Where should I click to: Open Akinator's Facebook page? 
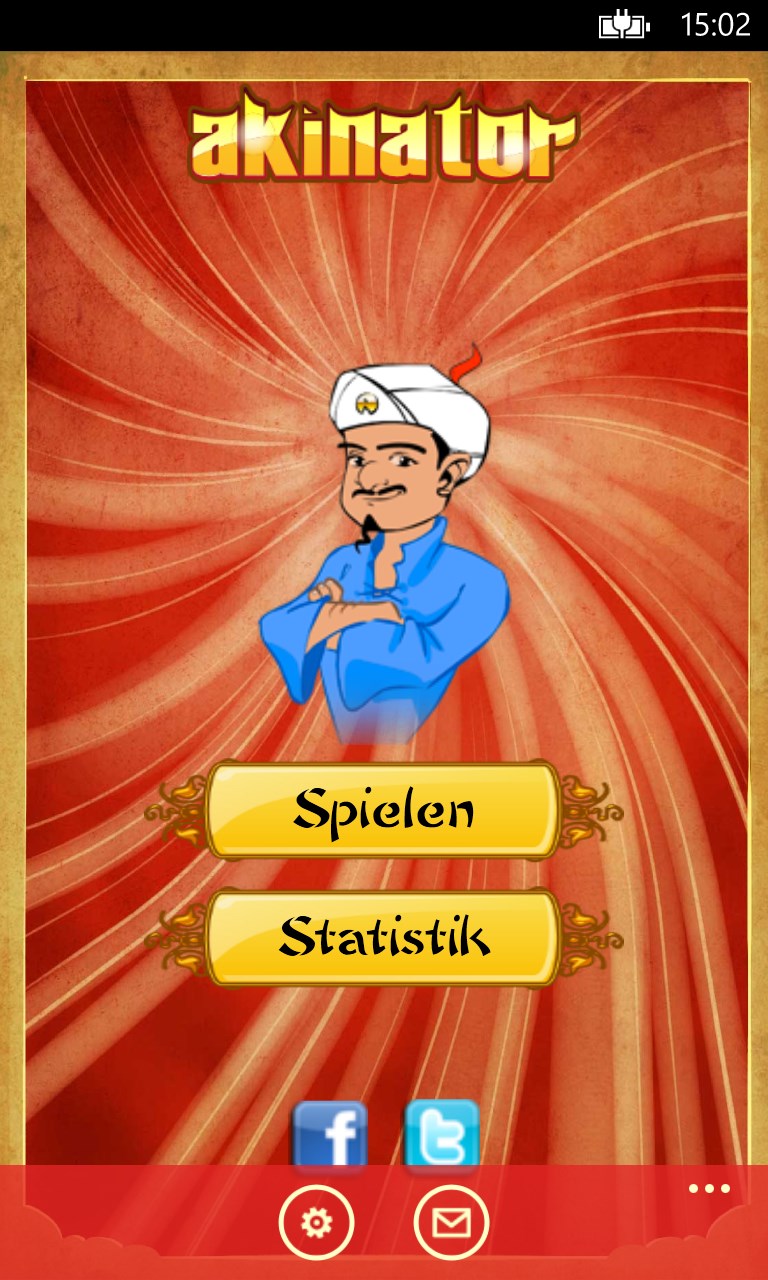pos(329,1135)
